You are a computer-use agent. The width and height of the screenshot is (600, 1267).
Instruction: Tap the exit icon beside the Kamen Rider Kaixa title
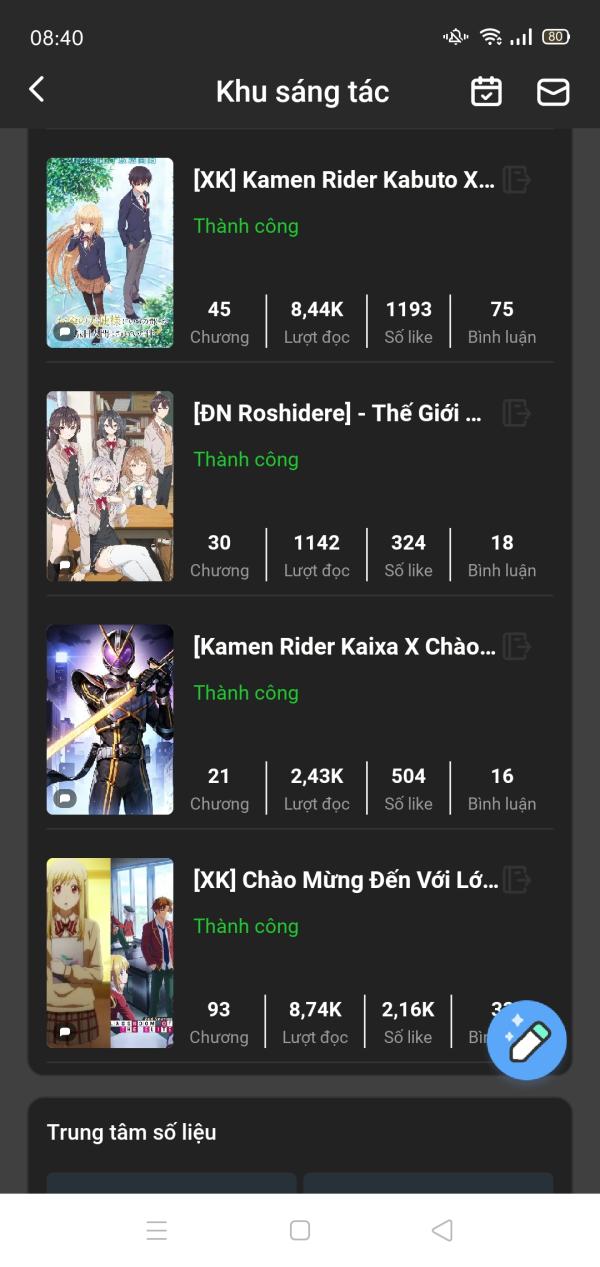point(516,646)
